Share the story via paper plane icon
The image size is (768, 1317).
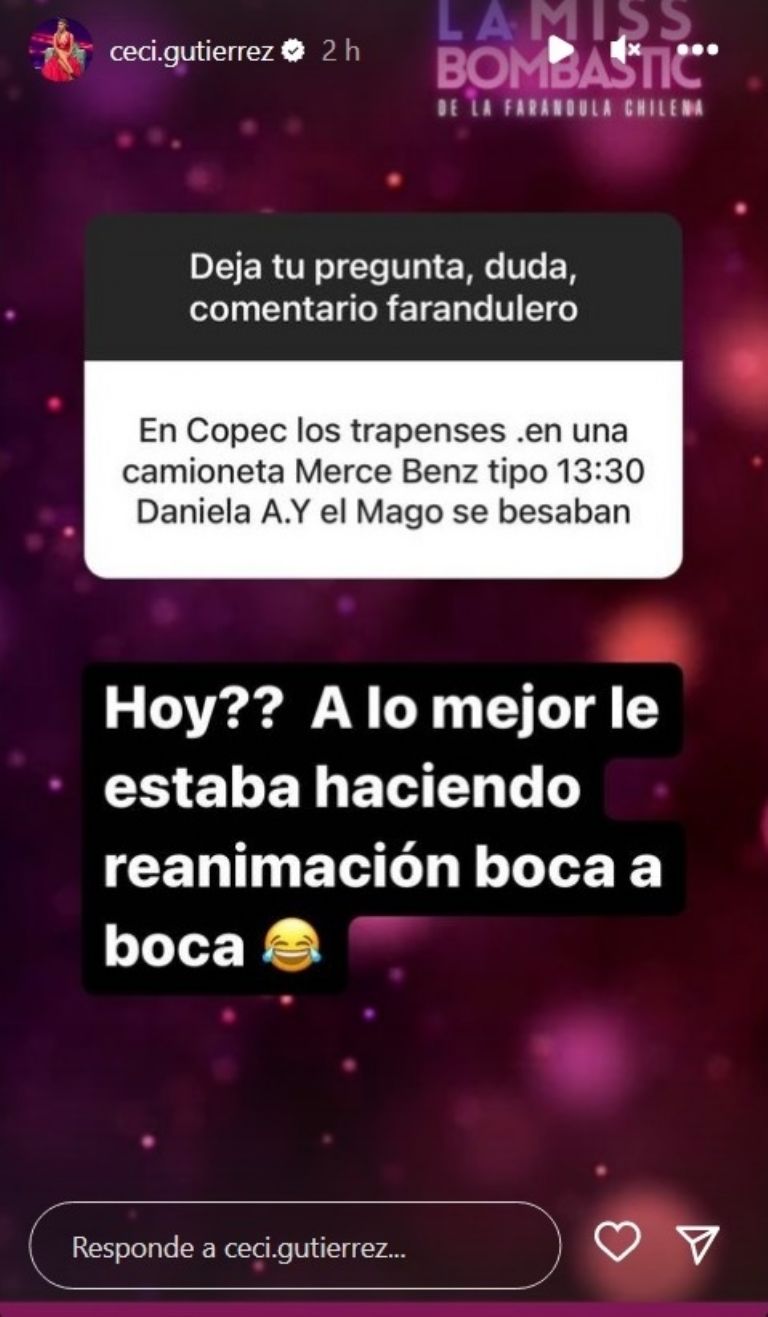[698, 1243]
